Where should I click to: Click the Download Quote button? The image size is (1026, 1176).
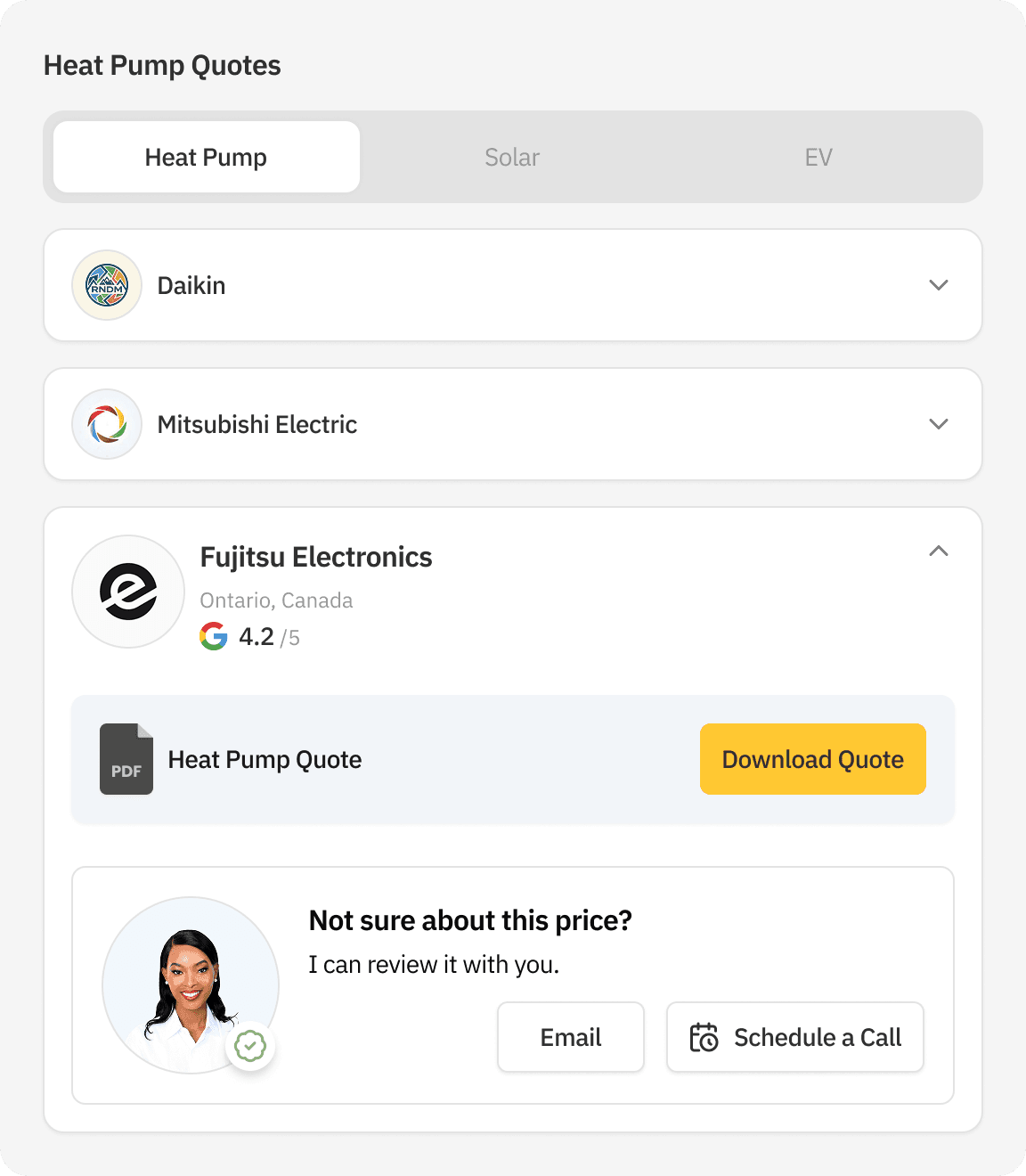pyautogui.click(x=812, y=759)
